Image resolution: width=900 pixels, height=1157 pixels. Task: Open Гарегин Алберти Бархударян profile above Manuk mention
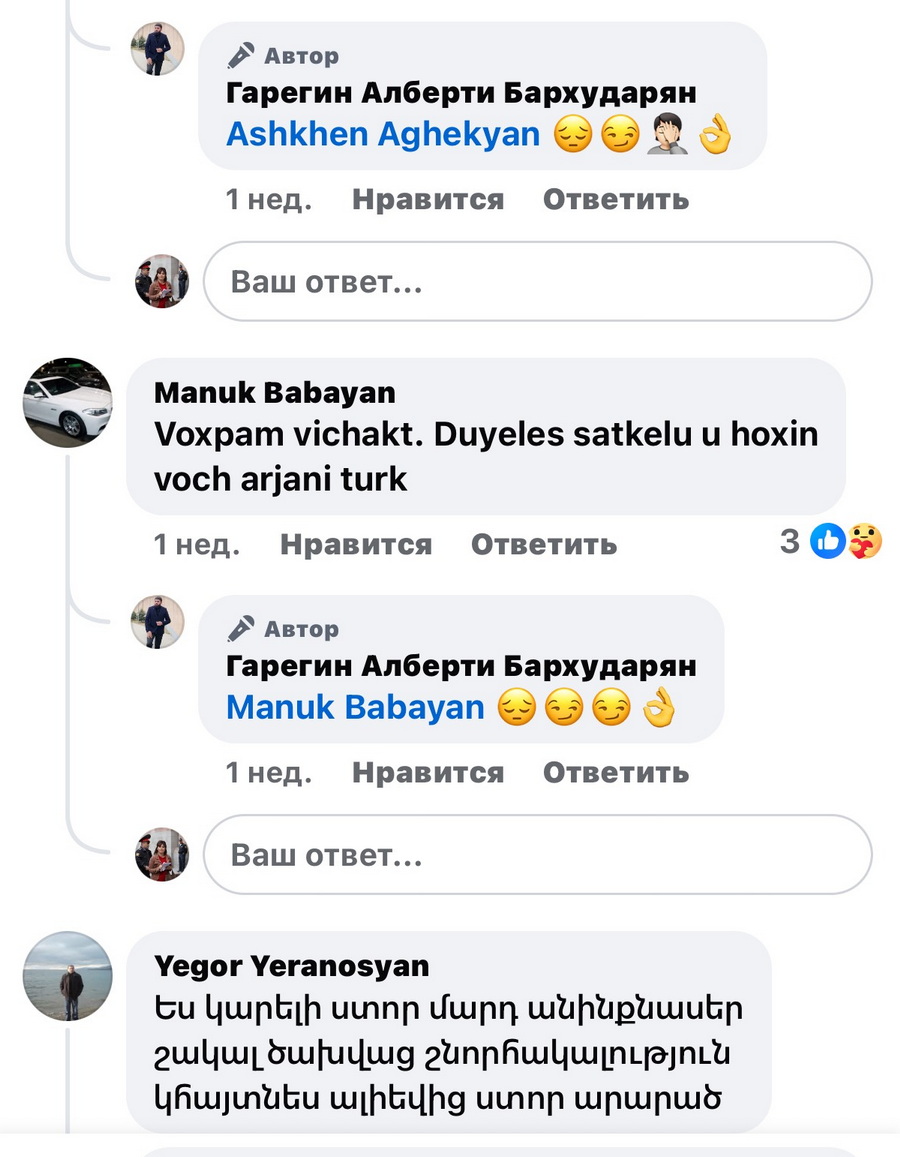(x=461, y=666)
